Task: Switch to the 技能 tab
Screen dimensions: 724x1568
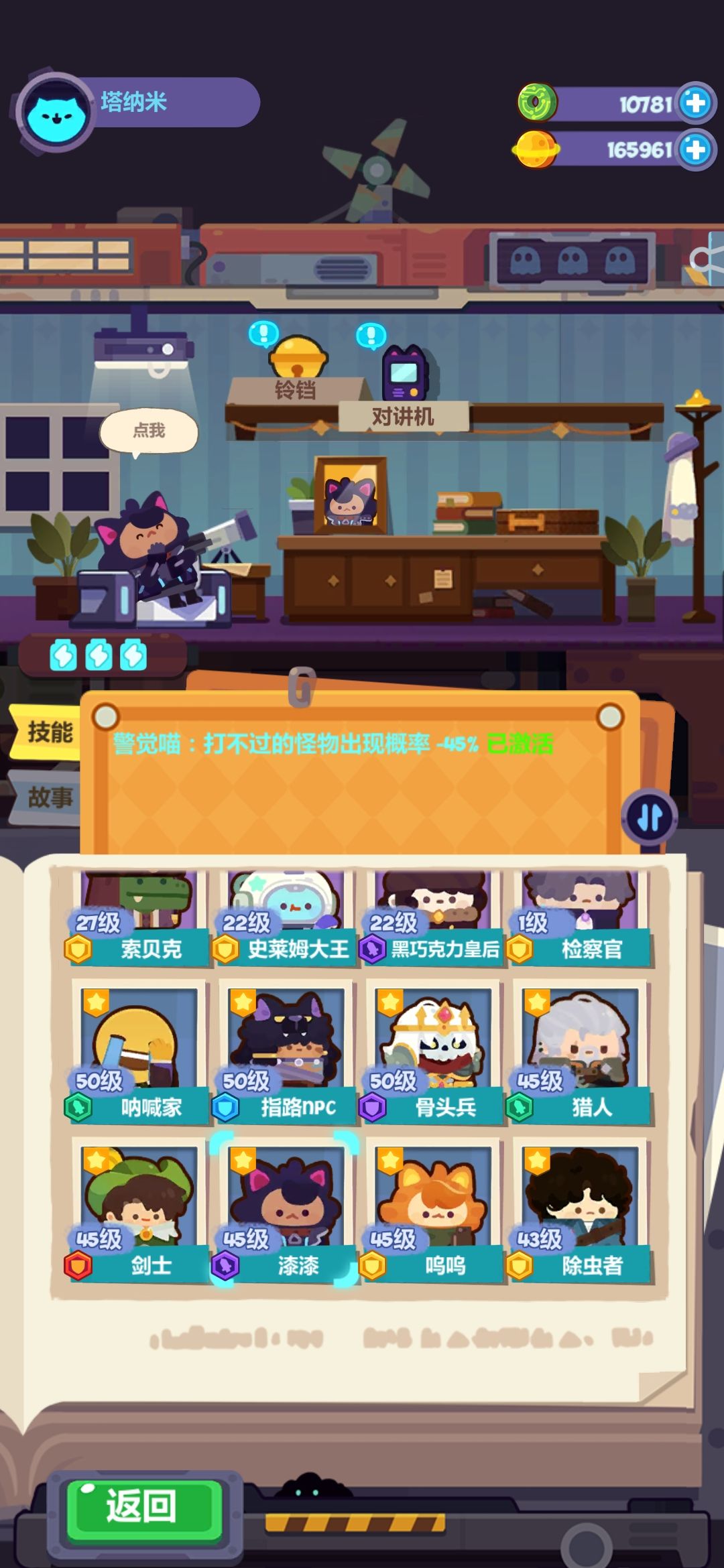Action: coord(47,732)
